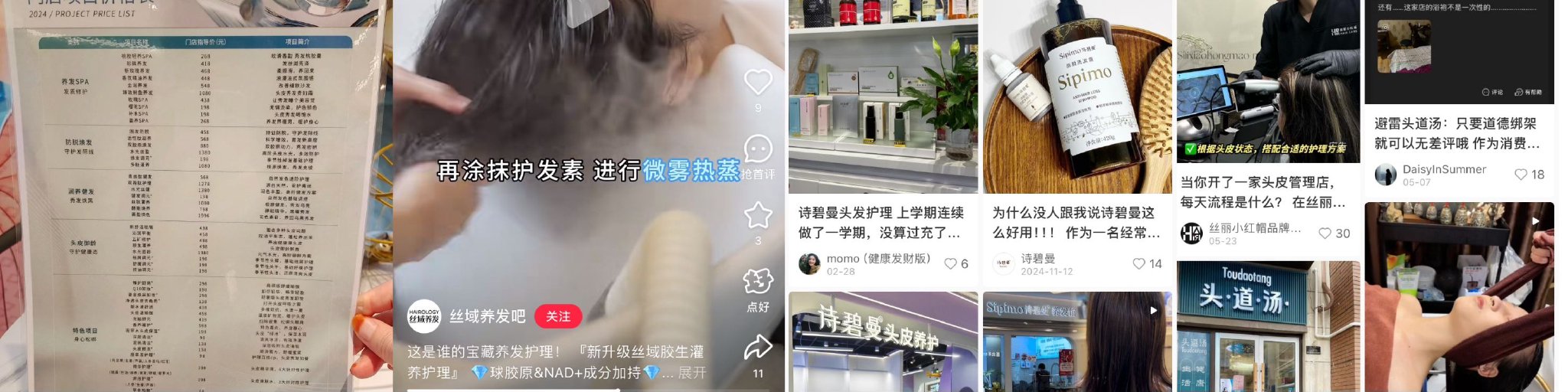Expand the video description with 展开

(x=691, y=373)
